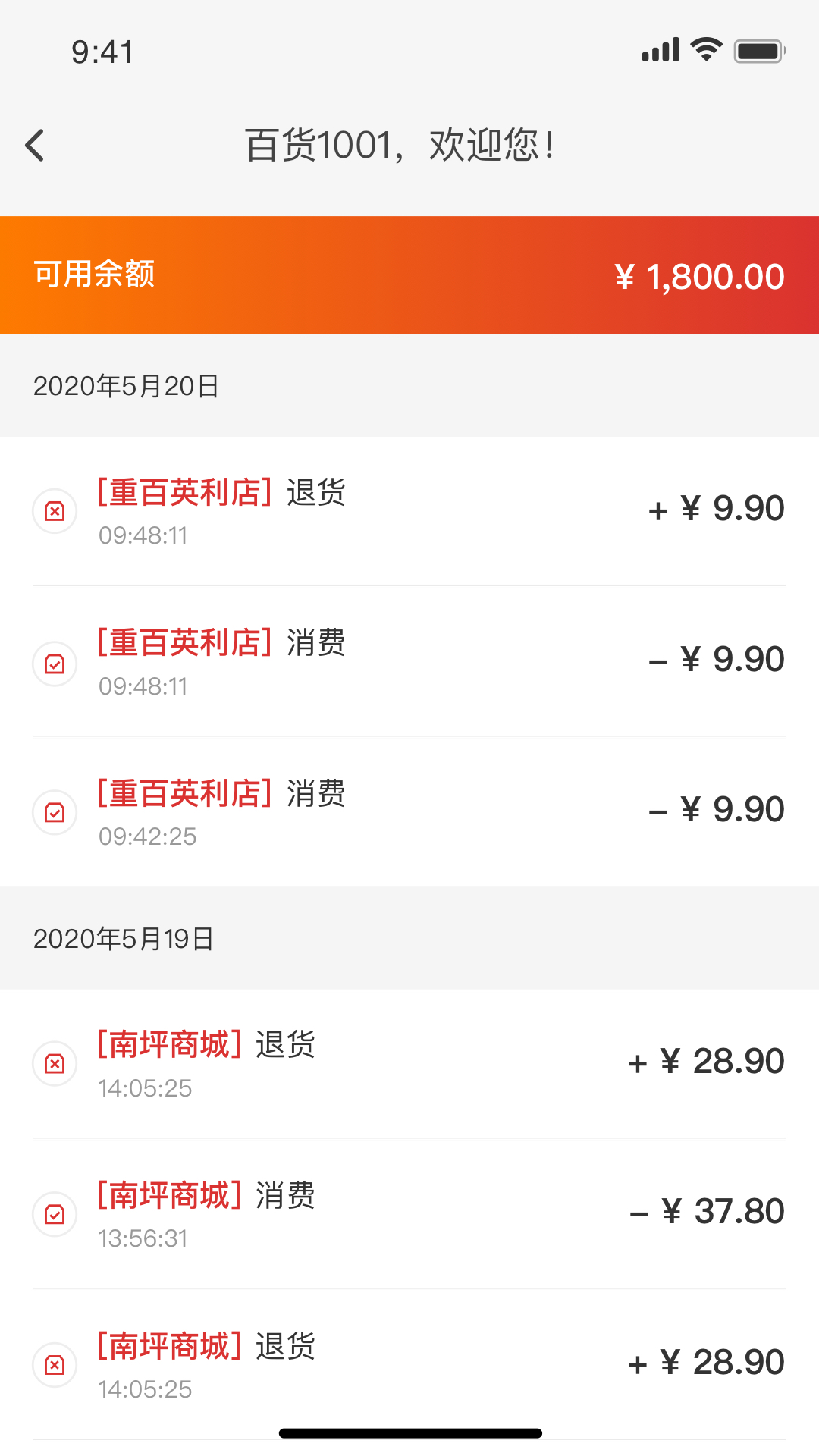This screenshot has width=819, height=1456.
Task: Click the 退货 icon at the bottom row
Action: tap(54, 1365)
